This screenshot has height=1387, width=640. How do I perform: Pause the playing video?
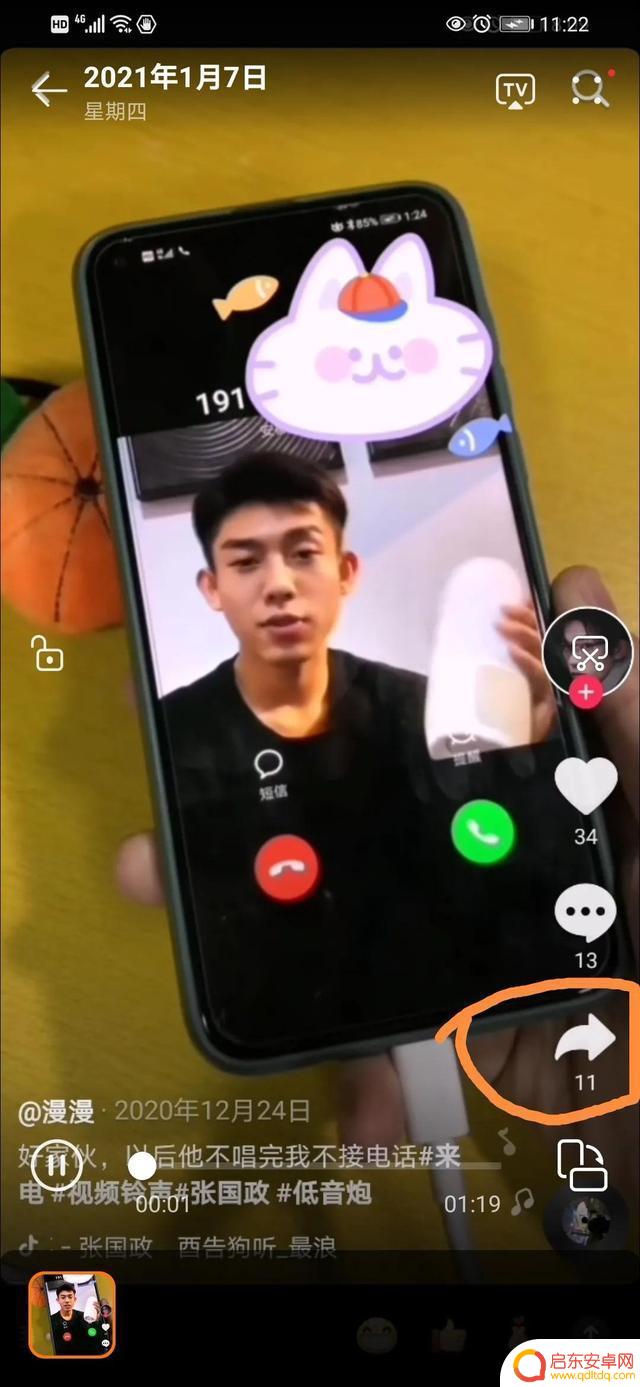(x=57, y=1165)
